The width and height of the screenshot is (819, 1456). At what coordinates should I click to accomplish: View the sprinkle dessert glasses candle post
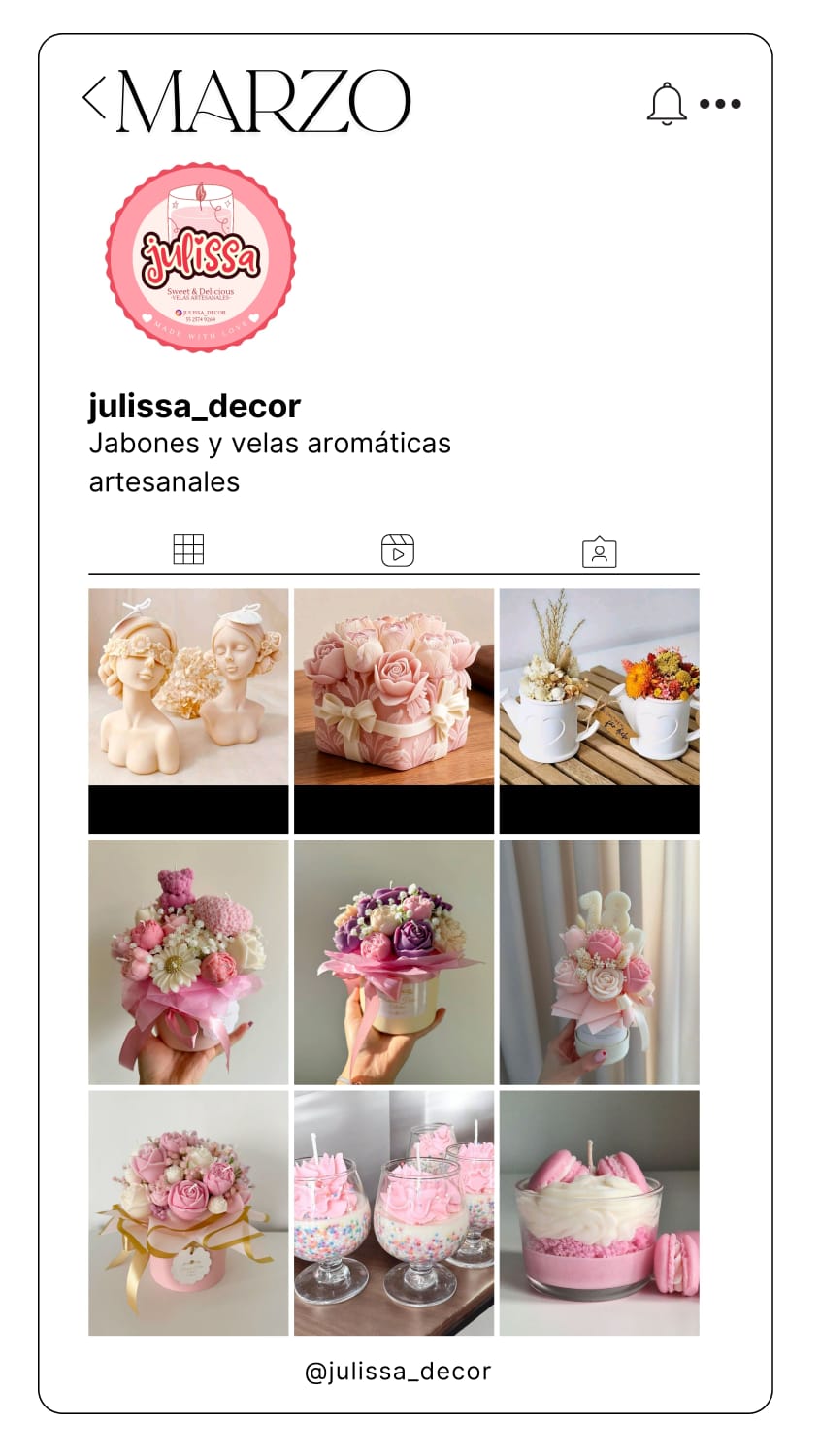point(394,1213)
